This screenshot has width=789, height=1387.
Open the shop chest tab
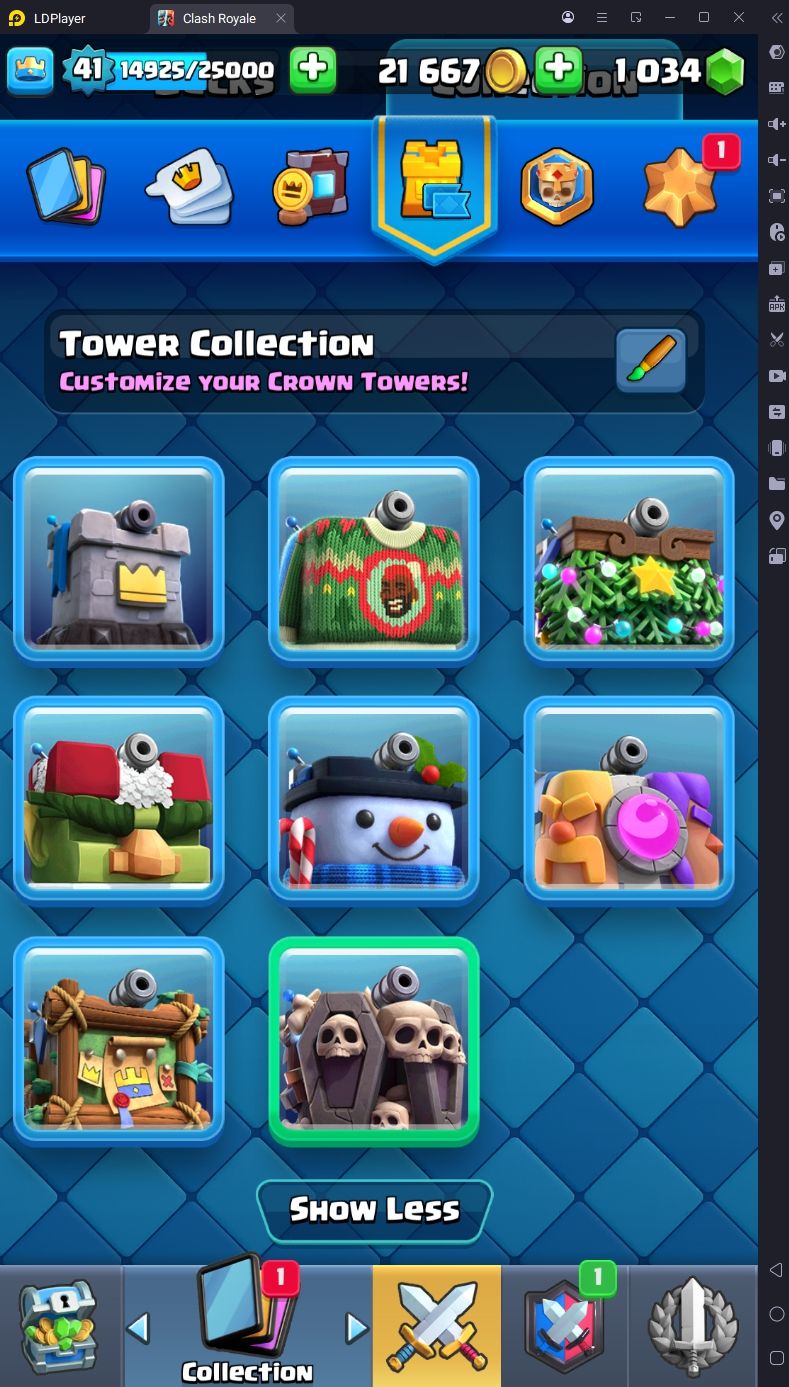[x=60, y=1326]
